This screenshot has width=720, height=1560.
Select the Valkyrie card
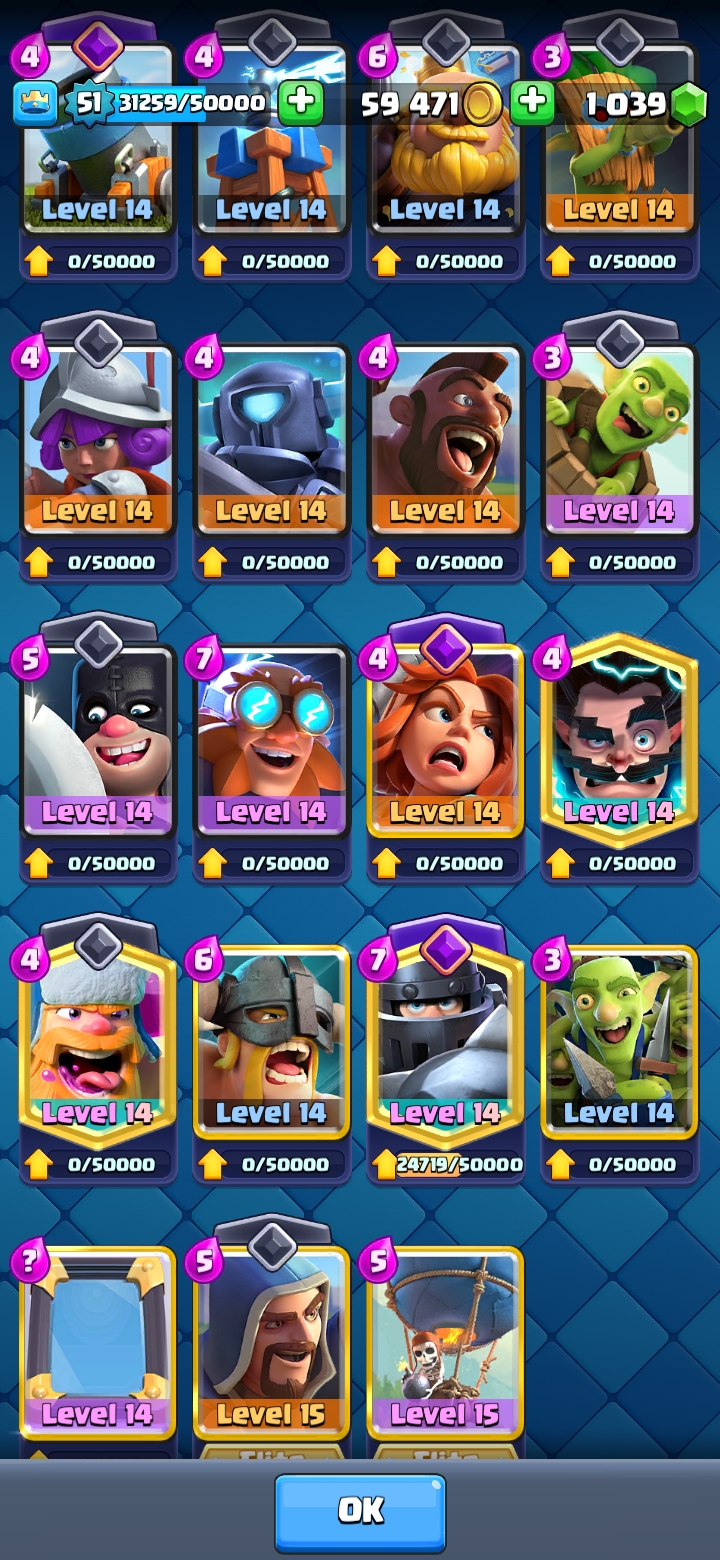click(445, 742)
